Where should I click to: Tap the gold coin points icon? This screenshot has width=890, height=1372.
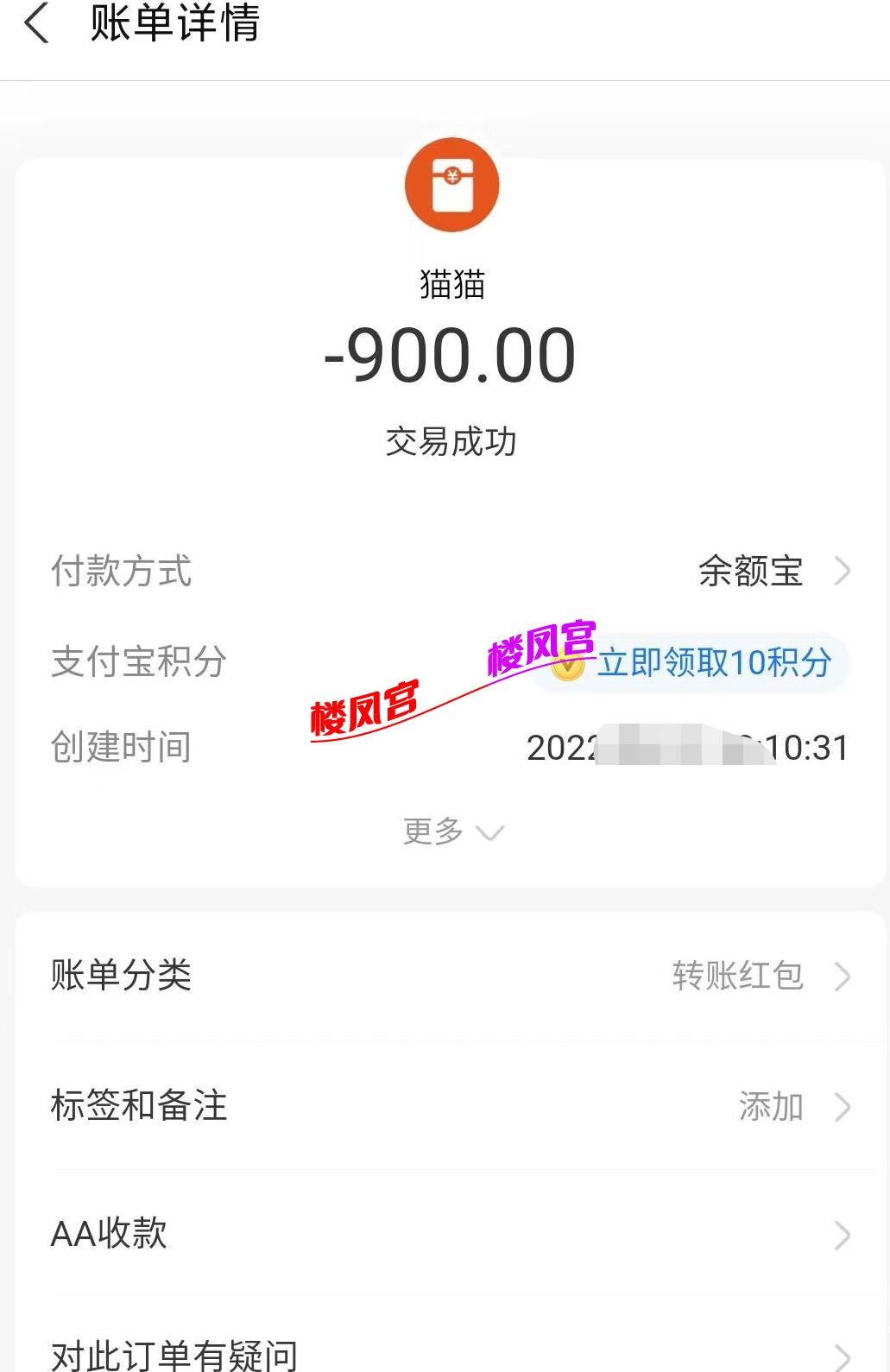click(x=570, y=665)
